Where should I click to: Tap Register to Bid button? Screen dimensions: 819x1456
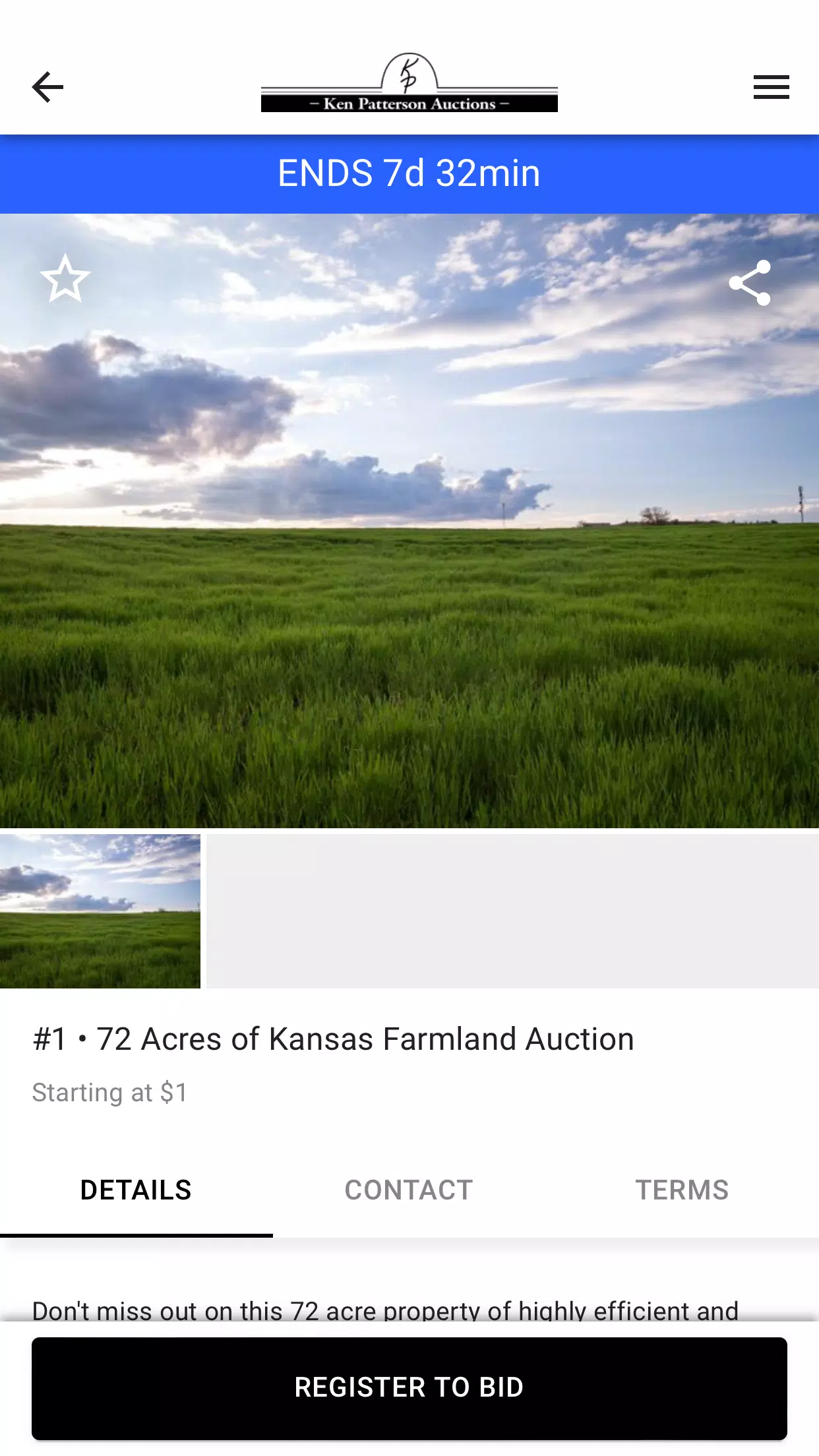point(409,1387)
